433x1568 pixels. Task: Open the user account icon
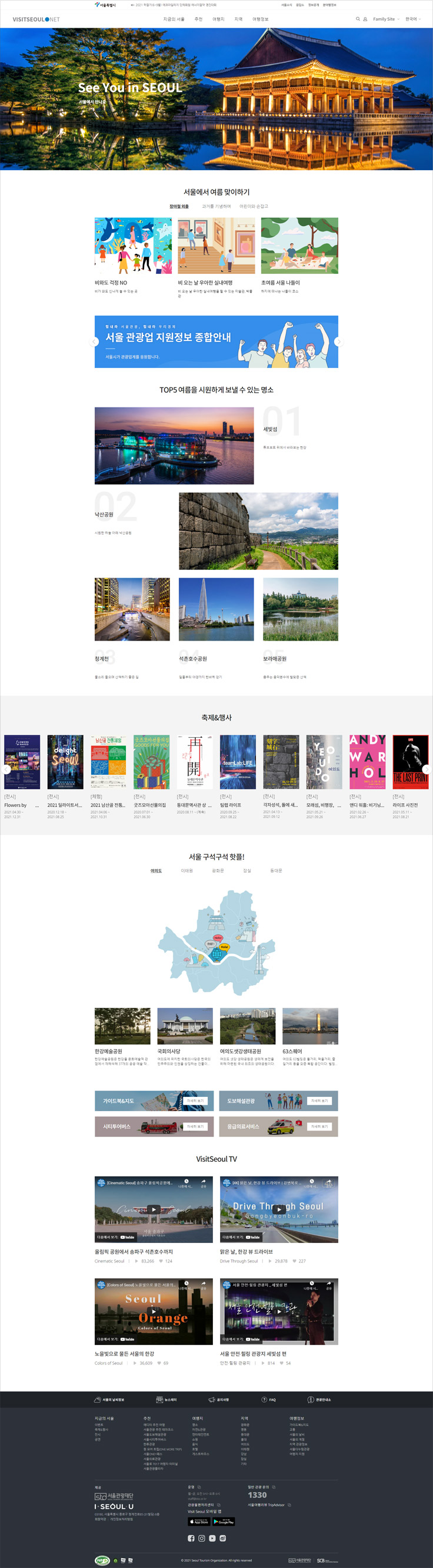(x=365, y=19)
